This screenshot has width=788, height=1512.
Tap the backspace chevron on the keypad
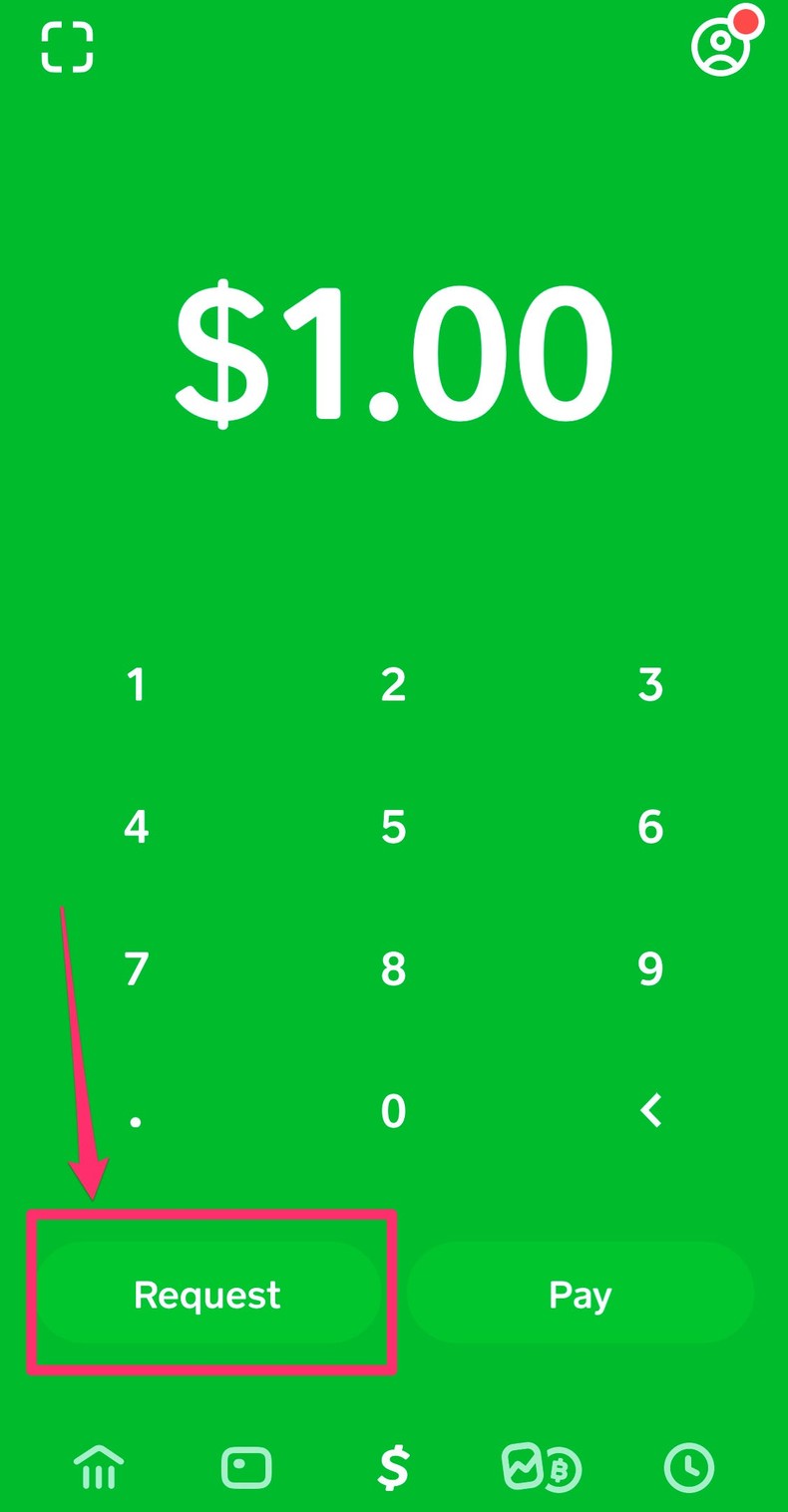(650, 1109)
